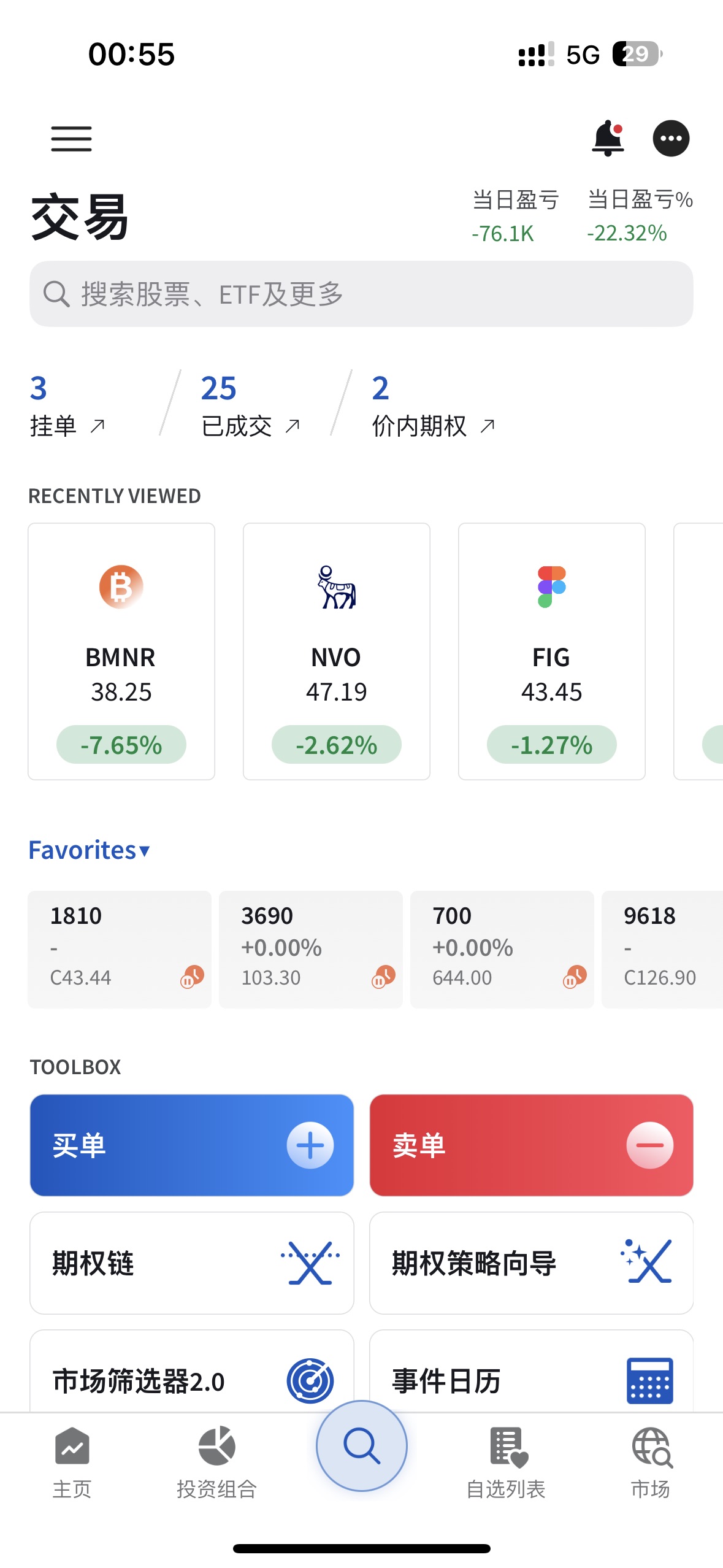Open the three-dot more options menu
The height and width of the screenshot is (1568, 723).
pos(671,138)
